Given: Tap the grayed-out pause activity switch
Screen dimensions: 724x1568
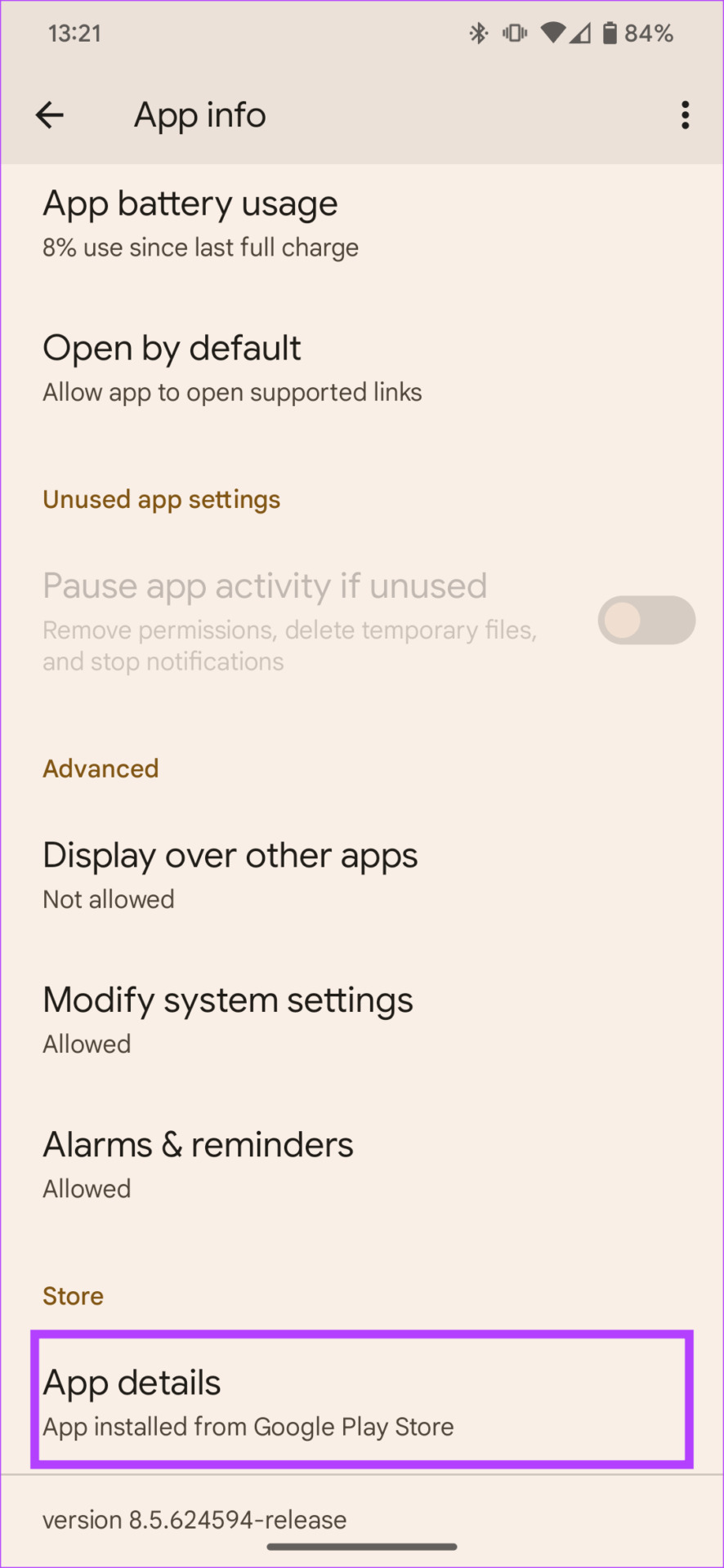Looking at the screenshot, I should coord(646,620).
